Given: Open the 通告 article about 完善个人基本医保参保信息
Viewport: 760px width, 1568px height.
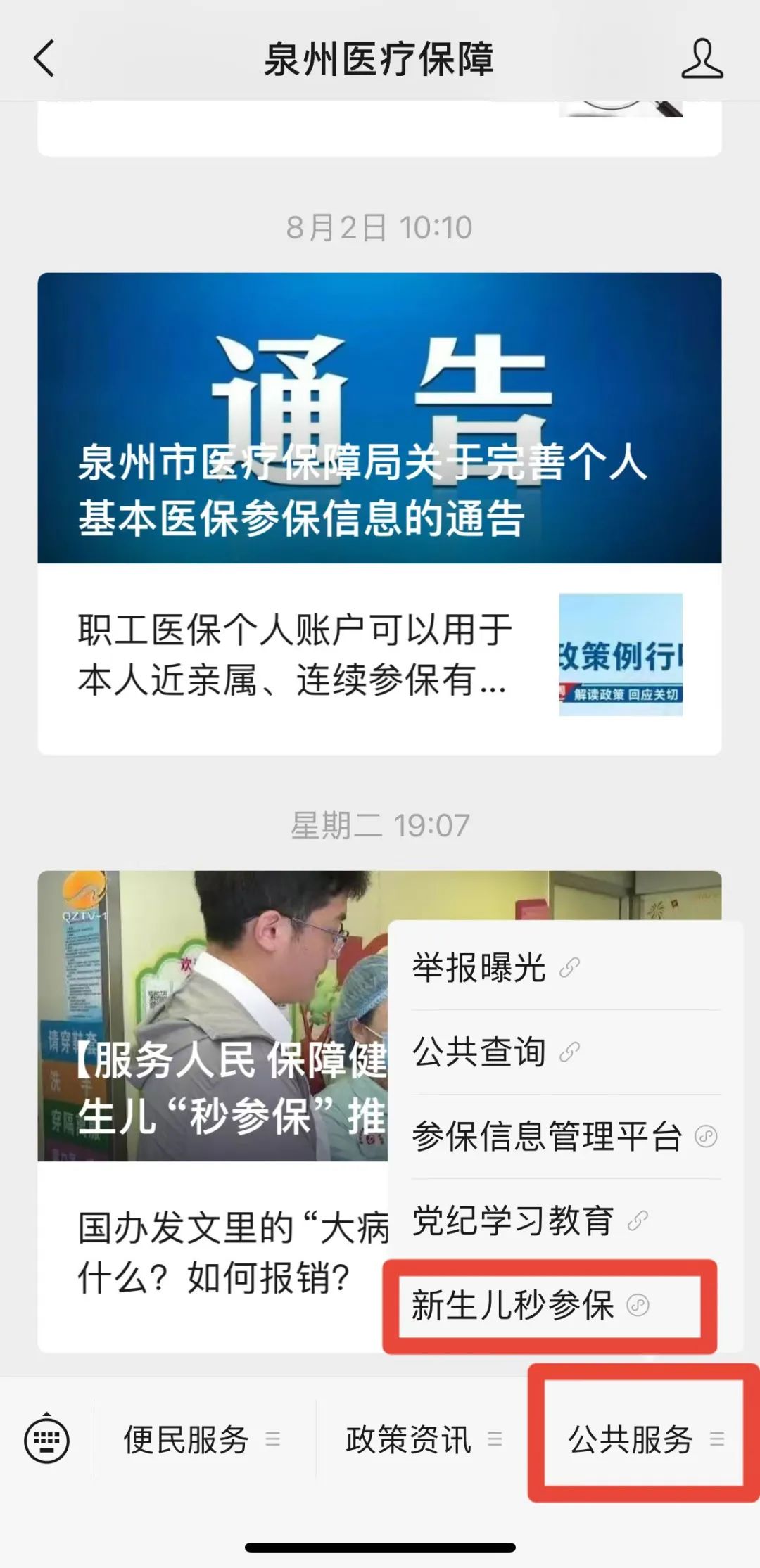Looking at the screenshot, I should [379, 419].
